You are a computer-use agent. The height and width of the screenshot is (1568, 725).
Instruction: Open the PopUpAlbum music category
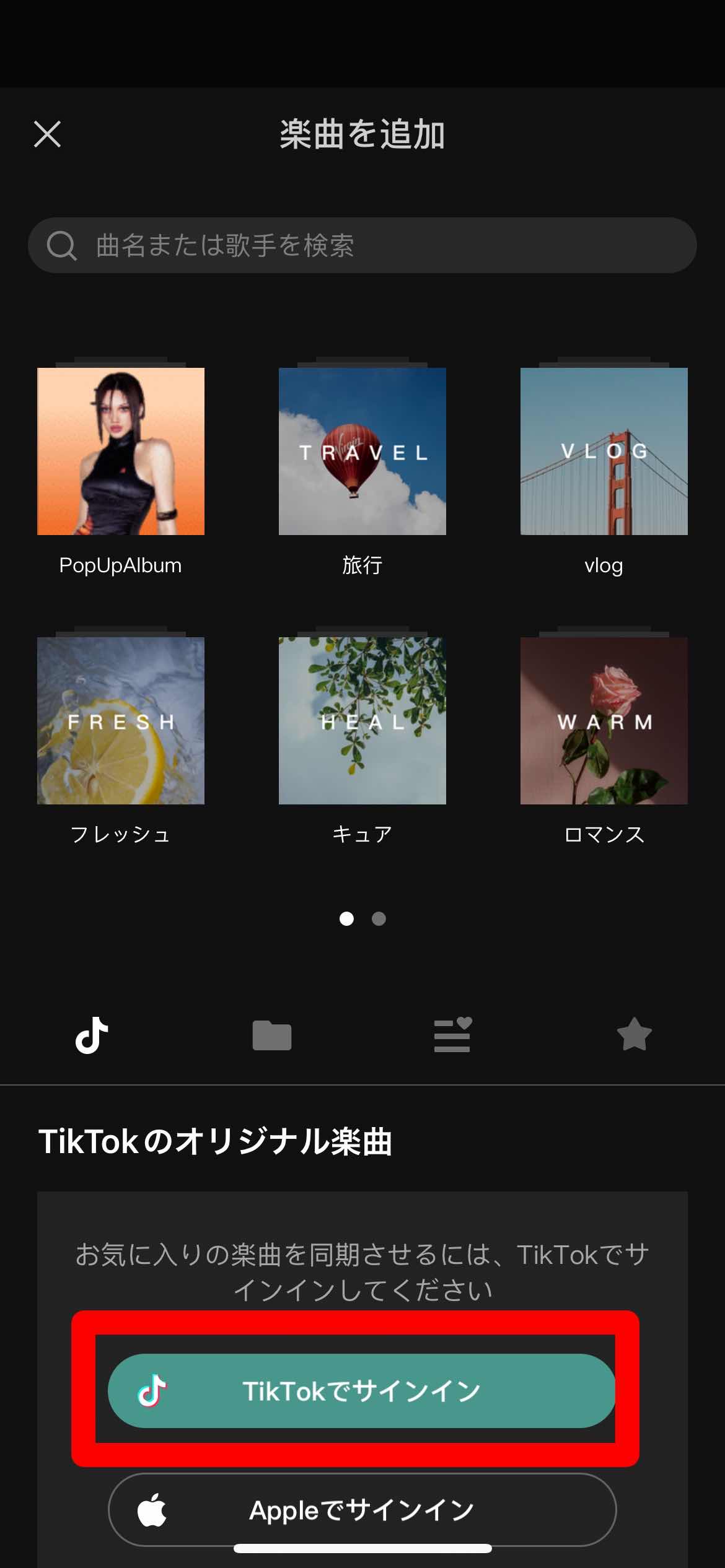pyautogui.click(x=121, y=451)
